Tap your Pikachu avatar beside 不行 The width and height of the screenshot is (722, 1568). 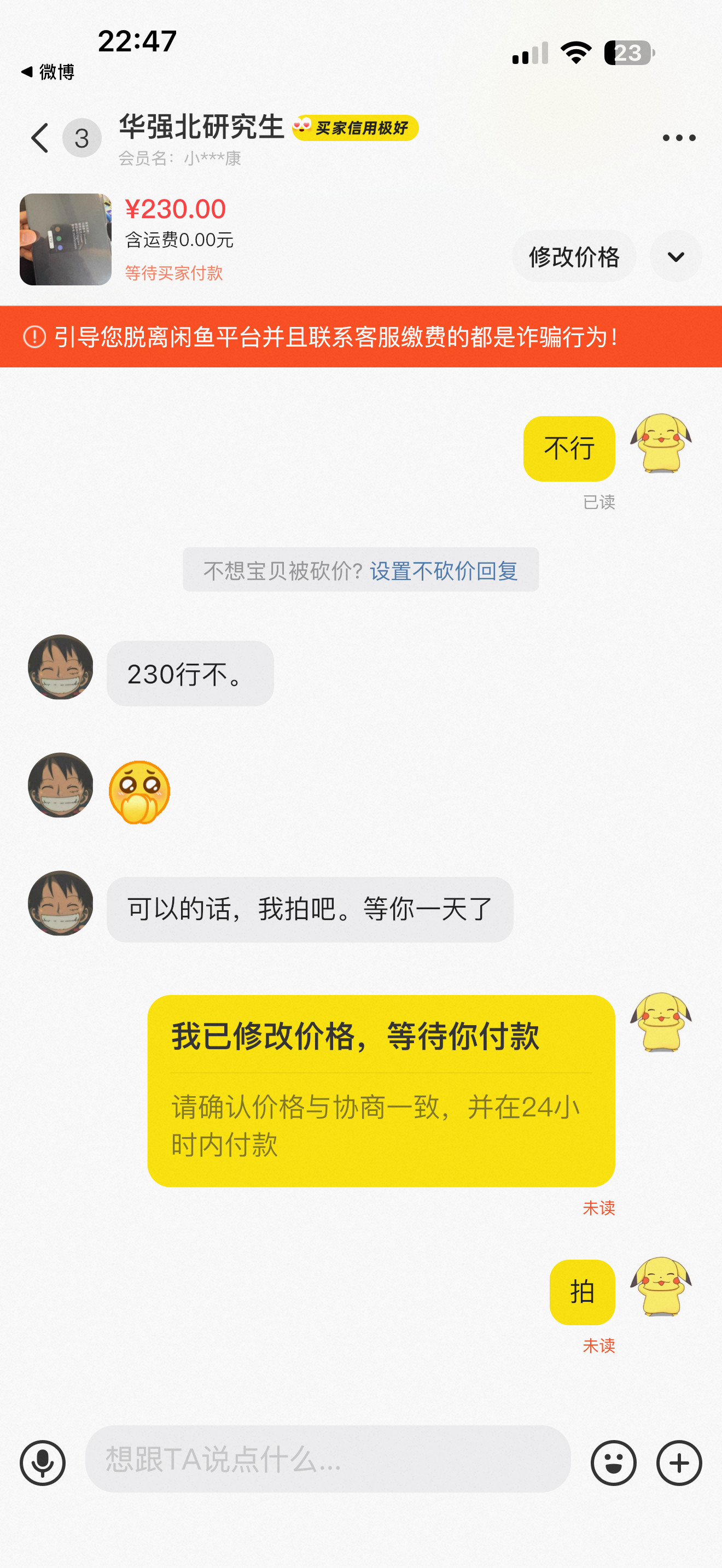click(661, 446)
